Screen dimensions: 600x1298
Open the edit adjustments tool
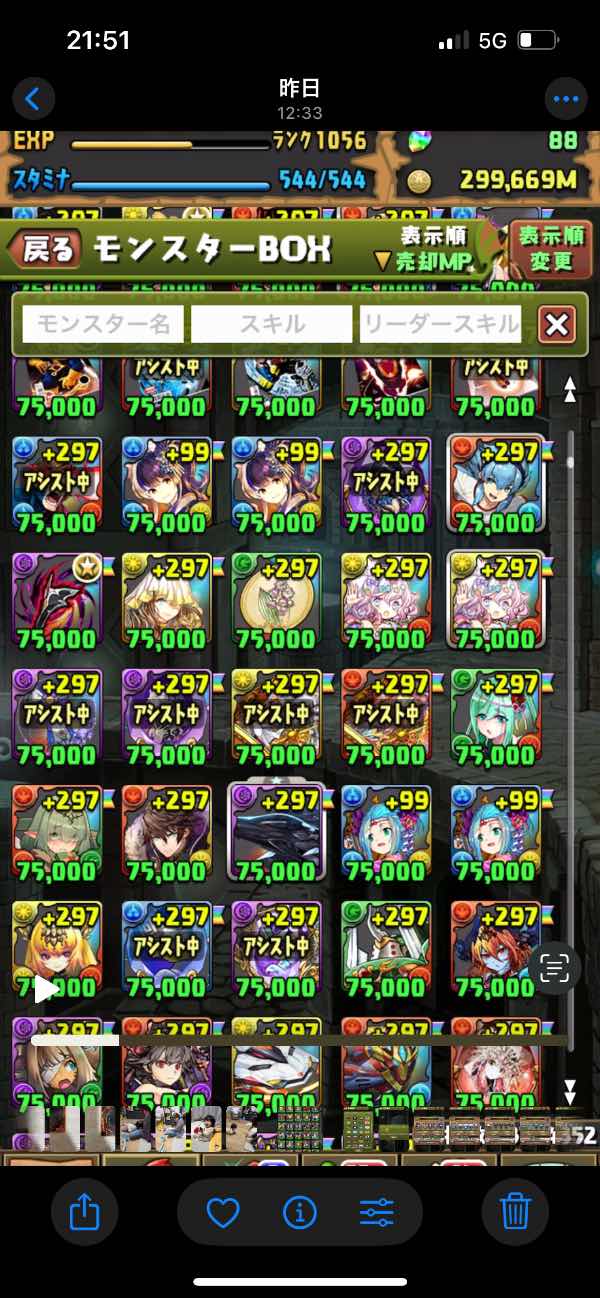click(x=376, y=1212)
